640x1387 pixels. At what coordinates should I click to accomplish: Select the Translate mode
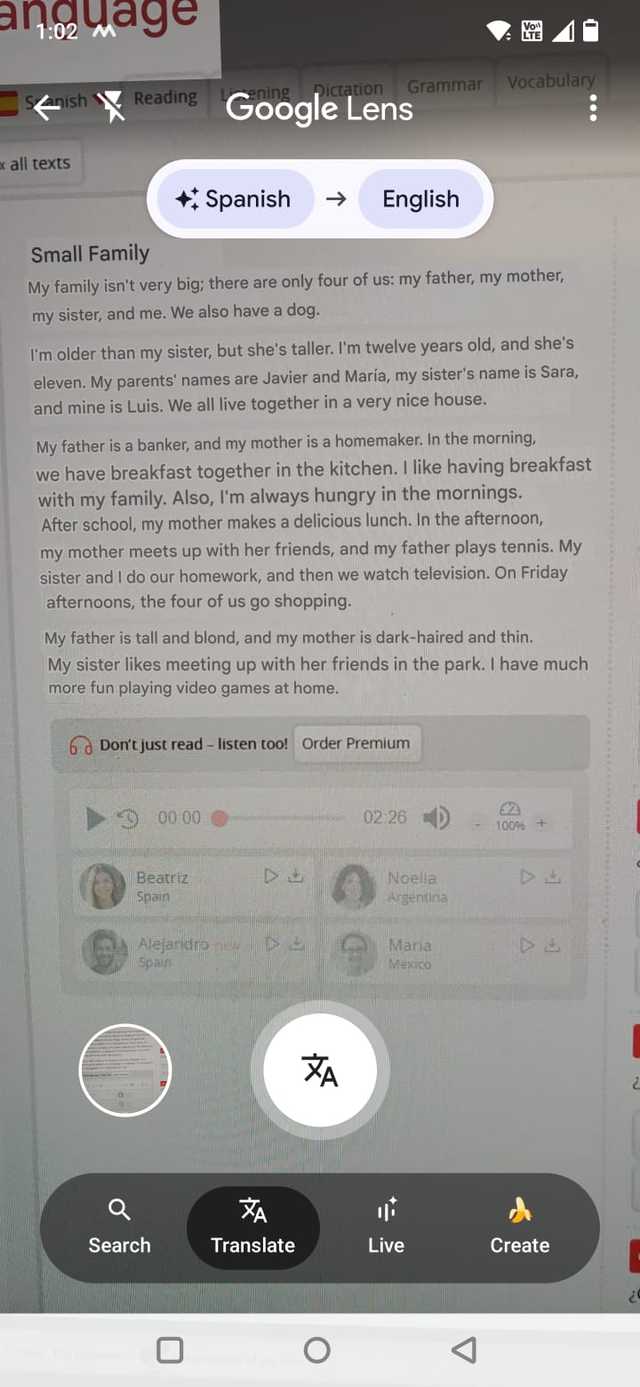253,1227
